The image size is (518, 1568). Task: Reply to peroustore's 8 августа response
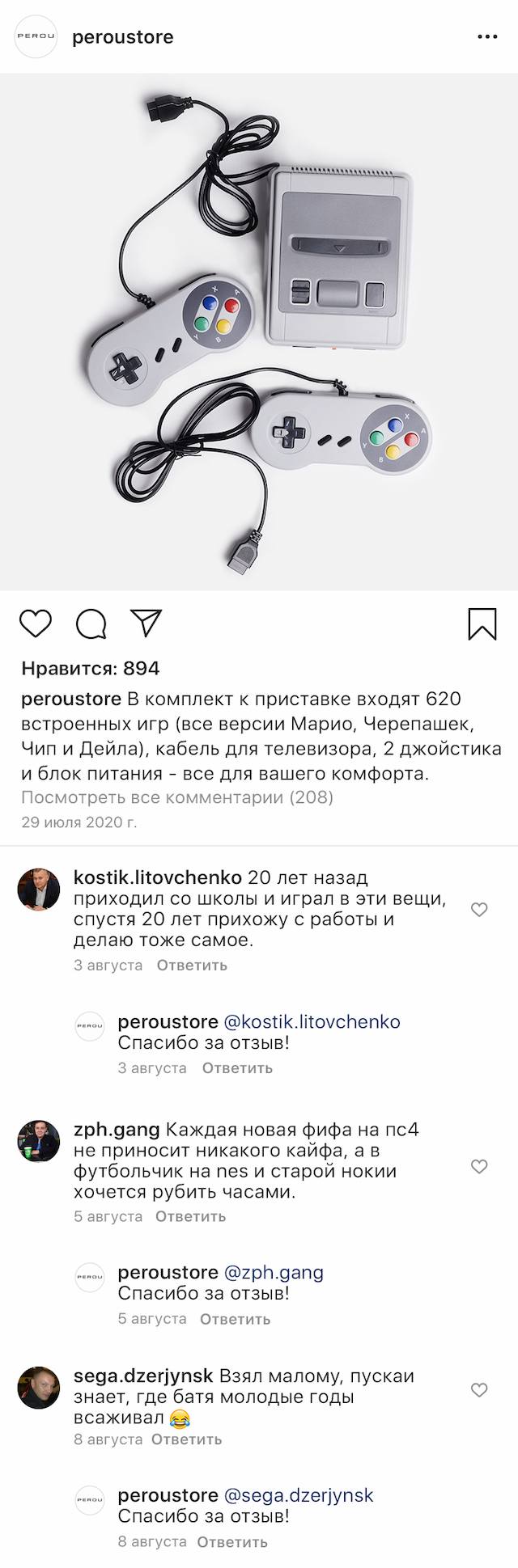pos(231,1542)
